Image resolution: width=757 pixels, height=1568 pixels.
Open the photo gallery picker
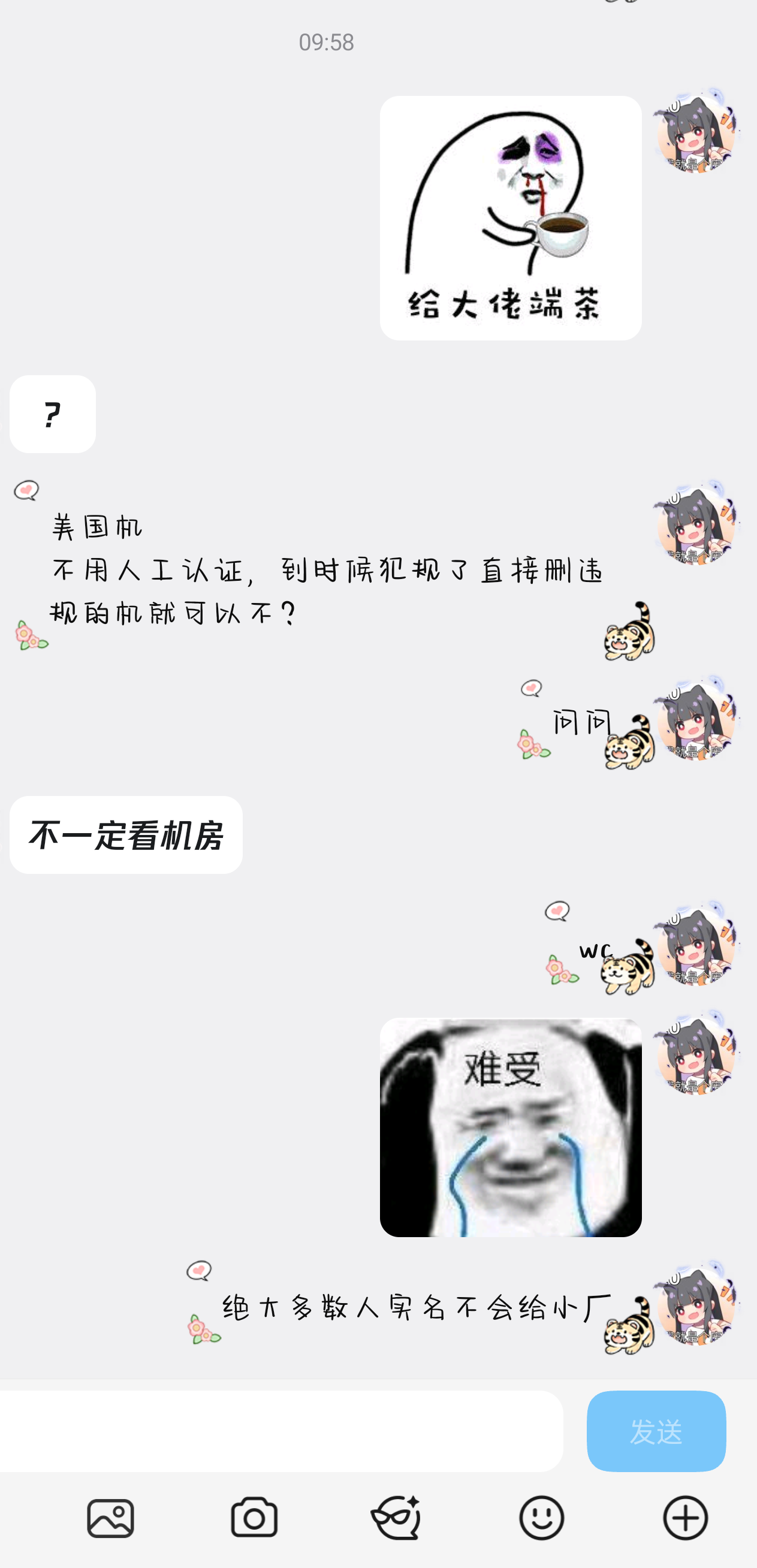coord(110,1518)
